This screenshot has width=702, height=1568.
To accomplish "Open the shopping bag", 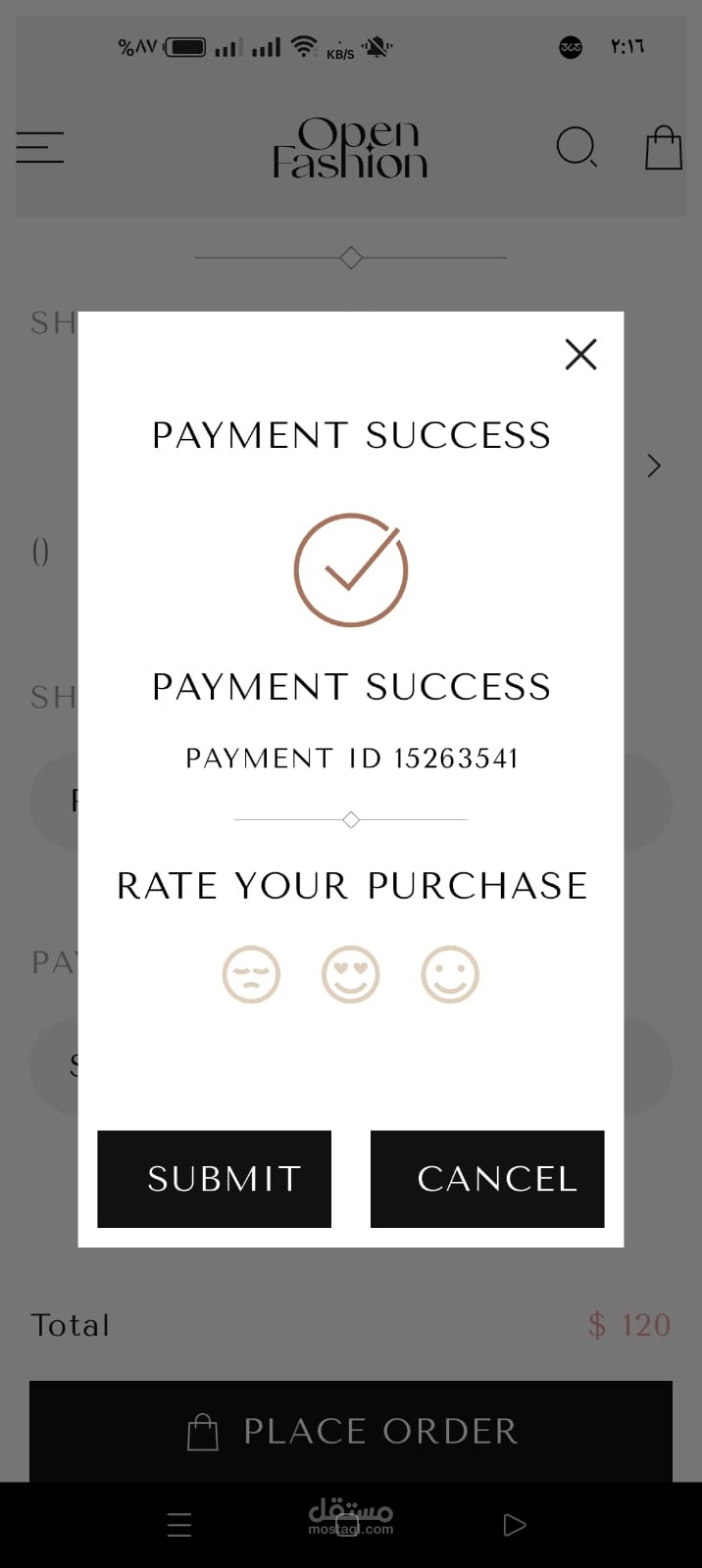I will tap(663, 148).
